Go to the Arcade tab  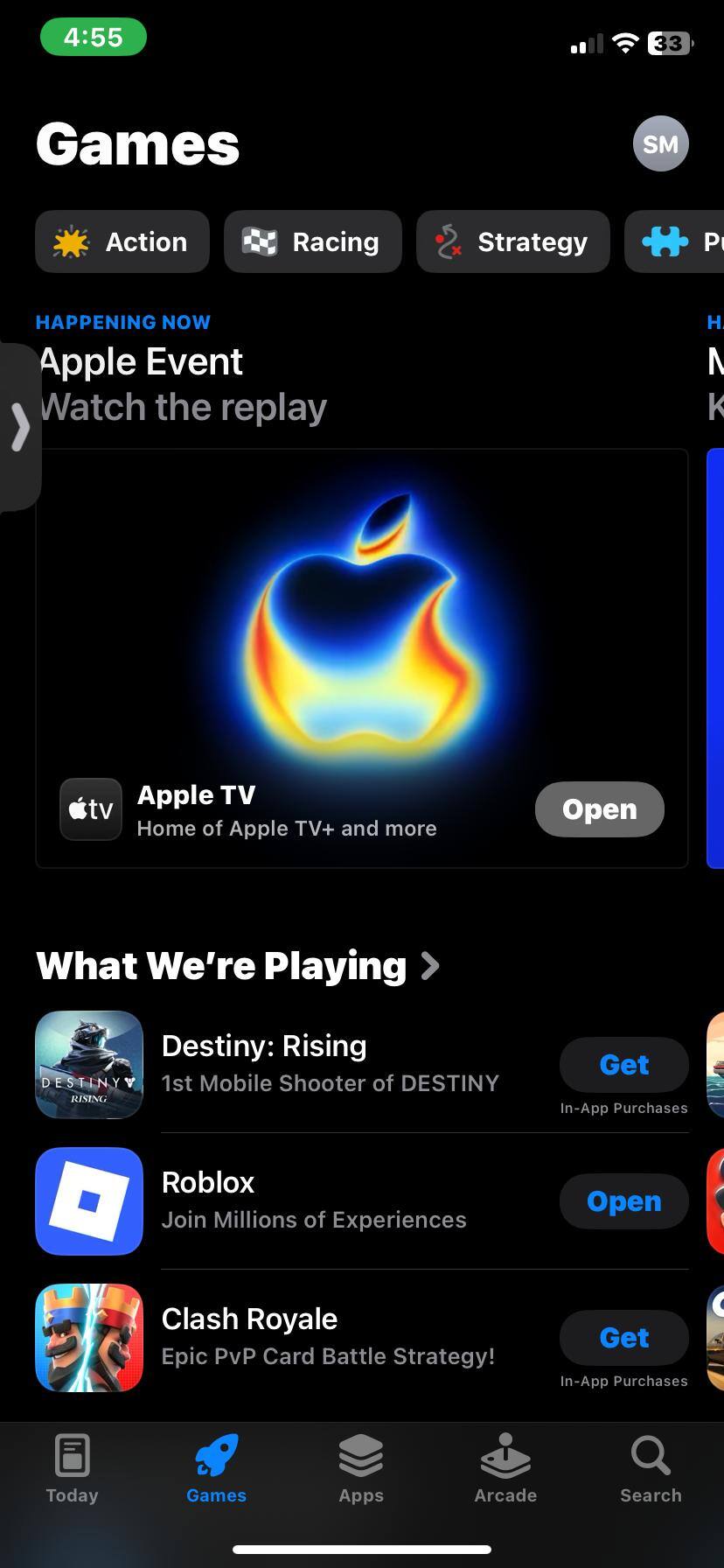(x=505, y=1470)
